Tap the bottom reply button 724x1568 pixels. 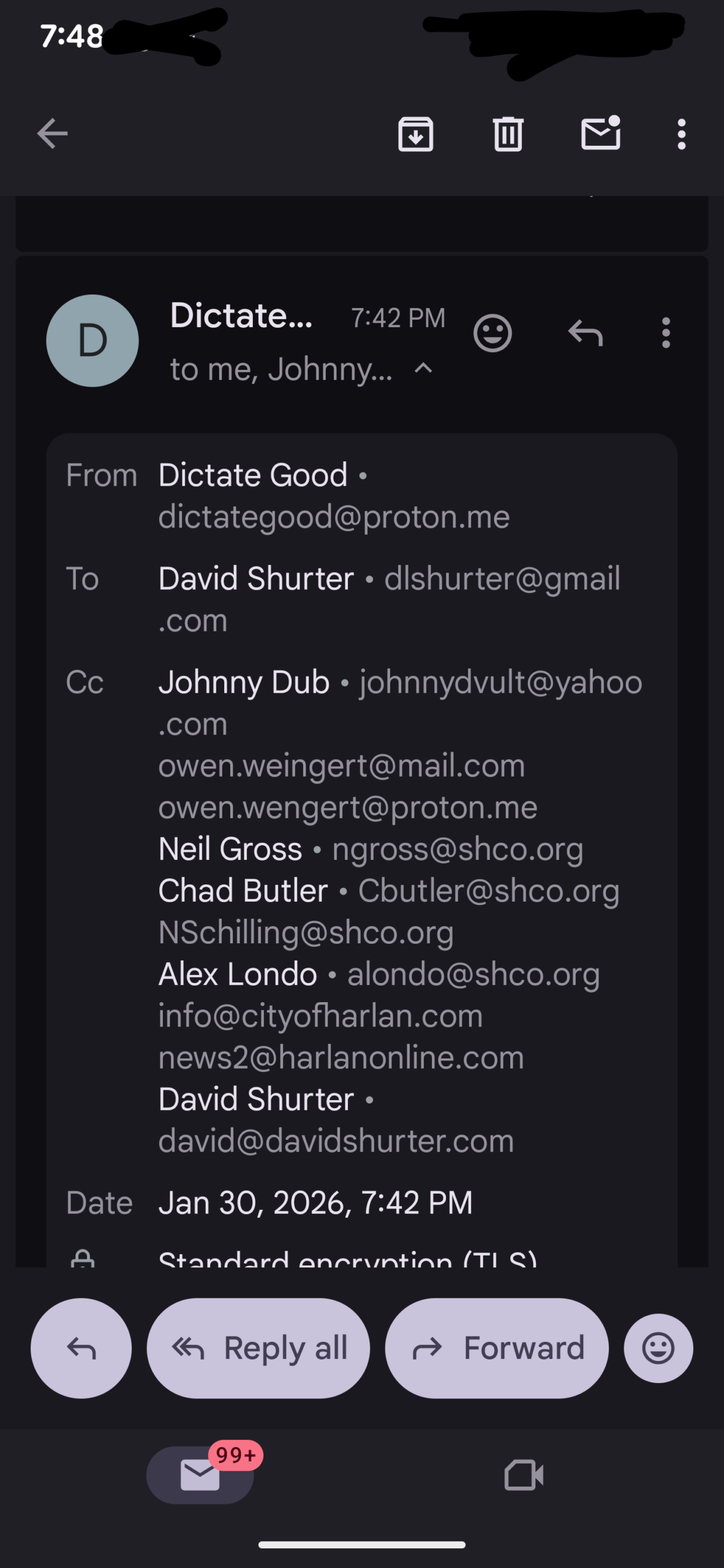81,1348
